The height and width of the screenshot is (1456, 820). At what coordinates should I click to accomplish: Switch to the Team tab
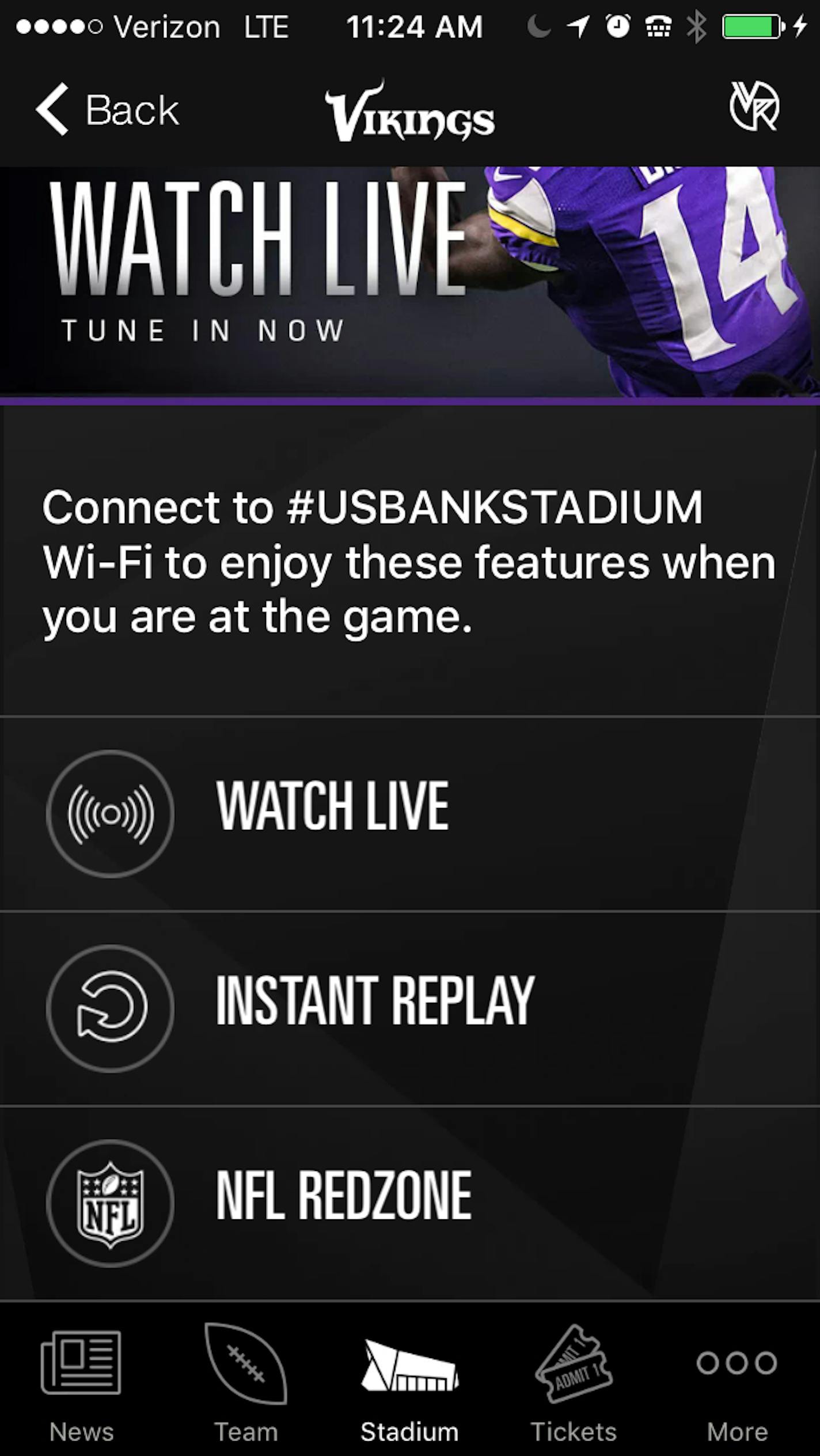pos(246,1387)
